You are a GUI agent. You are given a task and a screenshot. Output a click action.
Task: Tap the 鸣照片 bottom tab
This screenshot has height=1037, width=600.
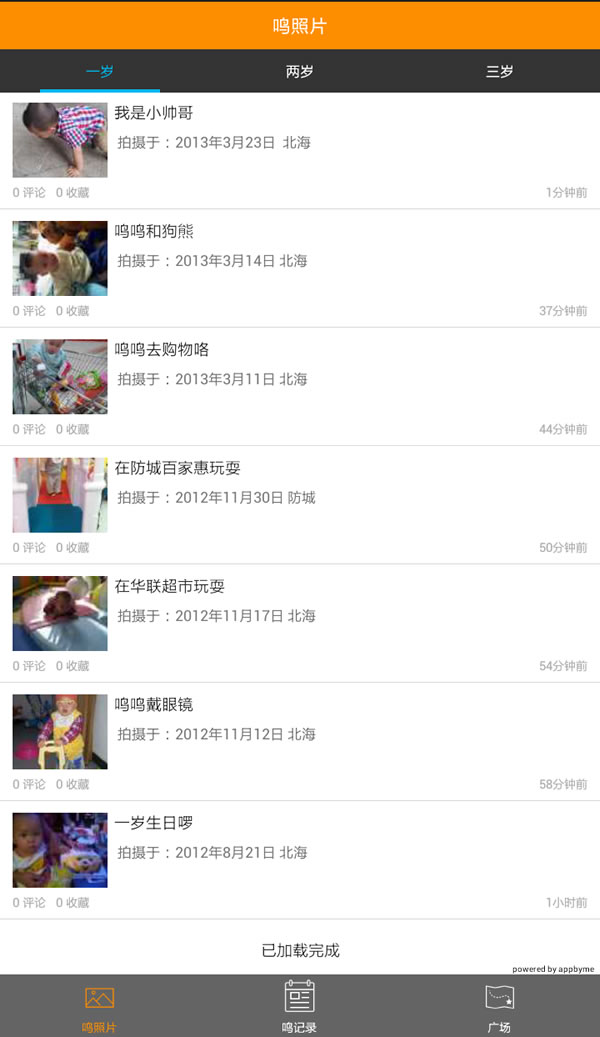click(100, 1006)
